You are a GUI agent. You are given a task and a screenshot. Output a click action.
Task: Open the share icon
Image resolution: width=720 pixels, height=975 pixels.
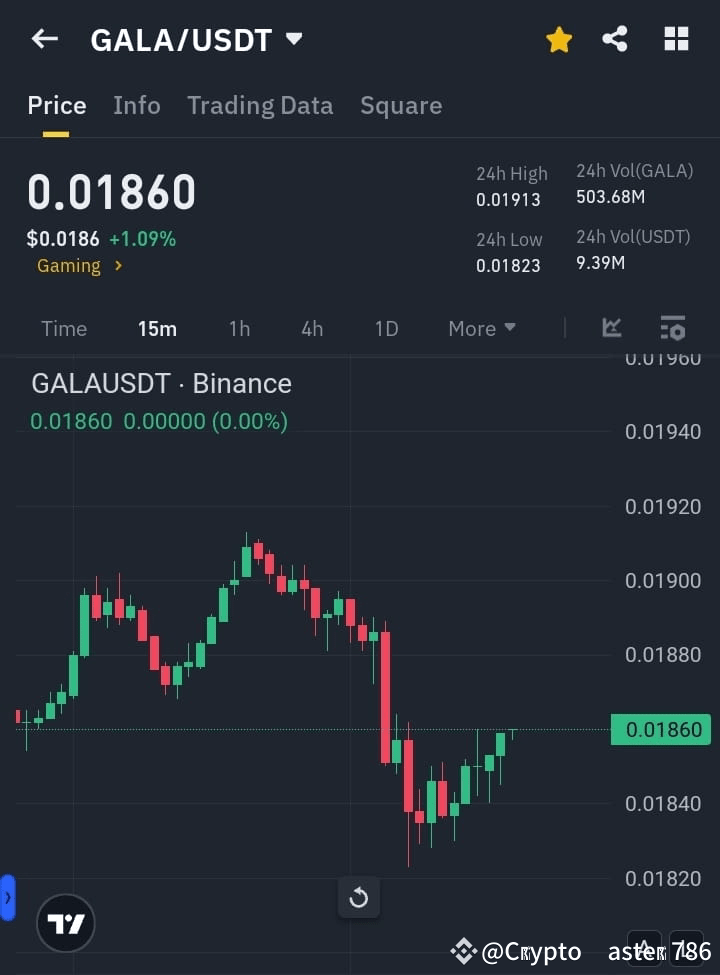(x=615, y=38)
